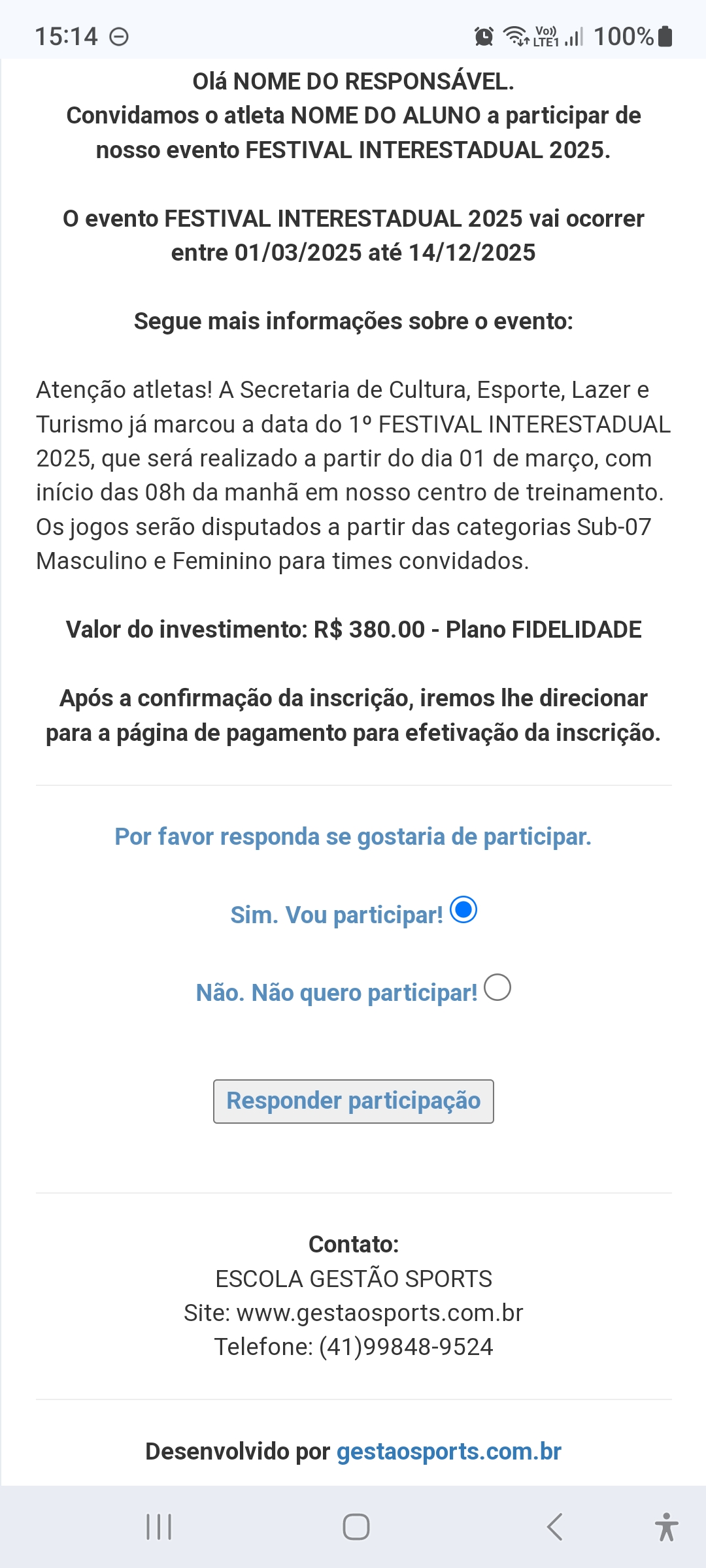This screenshot has width=706, height=1568.
Task: Choose the 'Não. Não quero participar!' option
Action: pos(497,987)
